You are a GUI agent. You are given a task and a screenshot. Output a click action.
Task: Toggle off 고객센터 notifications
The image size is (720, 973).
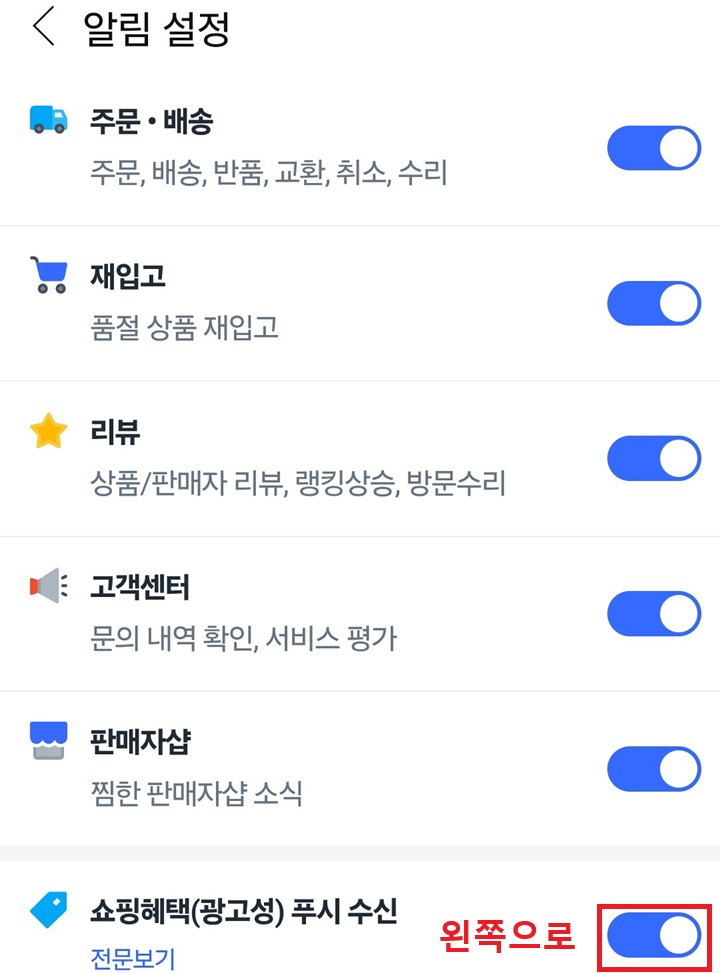point(654,613)
